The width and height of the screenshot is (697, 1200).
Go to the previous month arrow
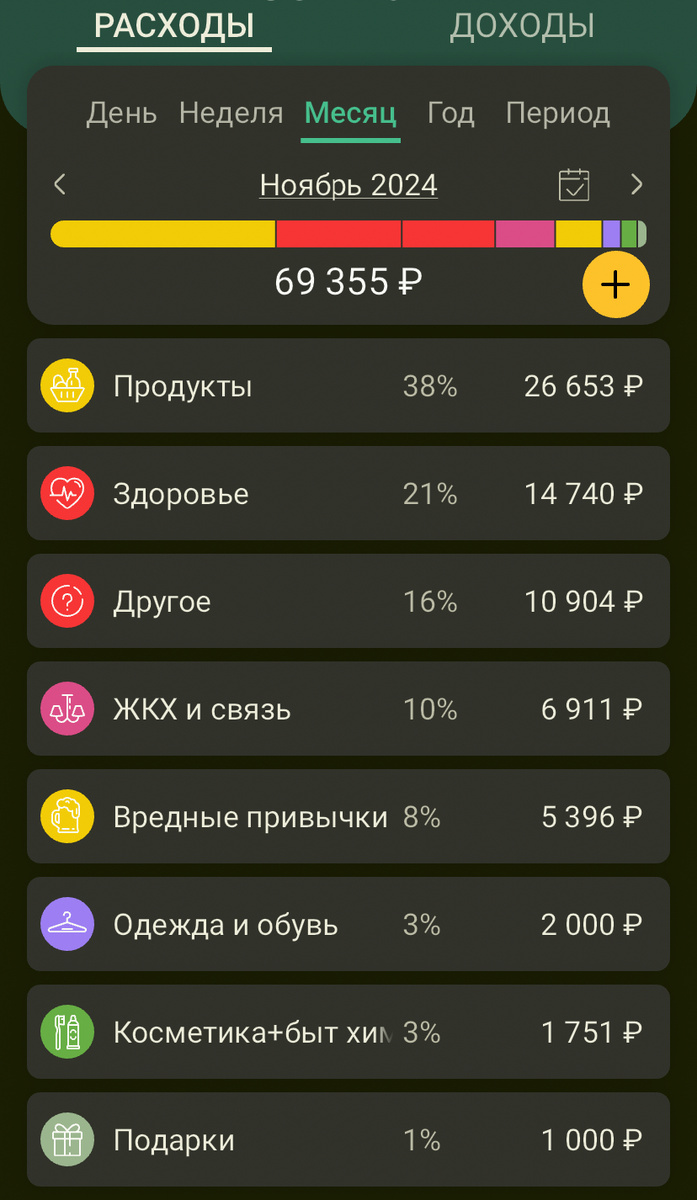(60, 185)
